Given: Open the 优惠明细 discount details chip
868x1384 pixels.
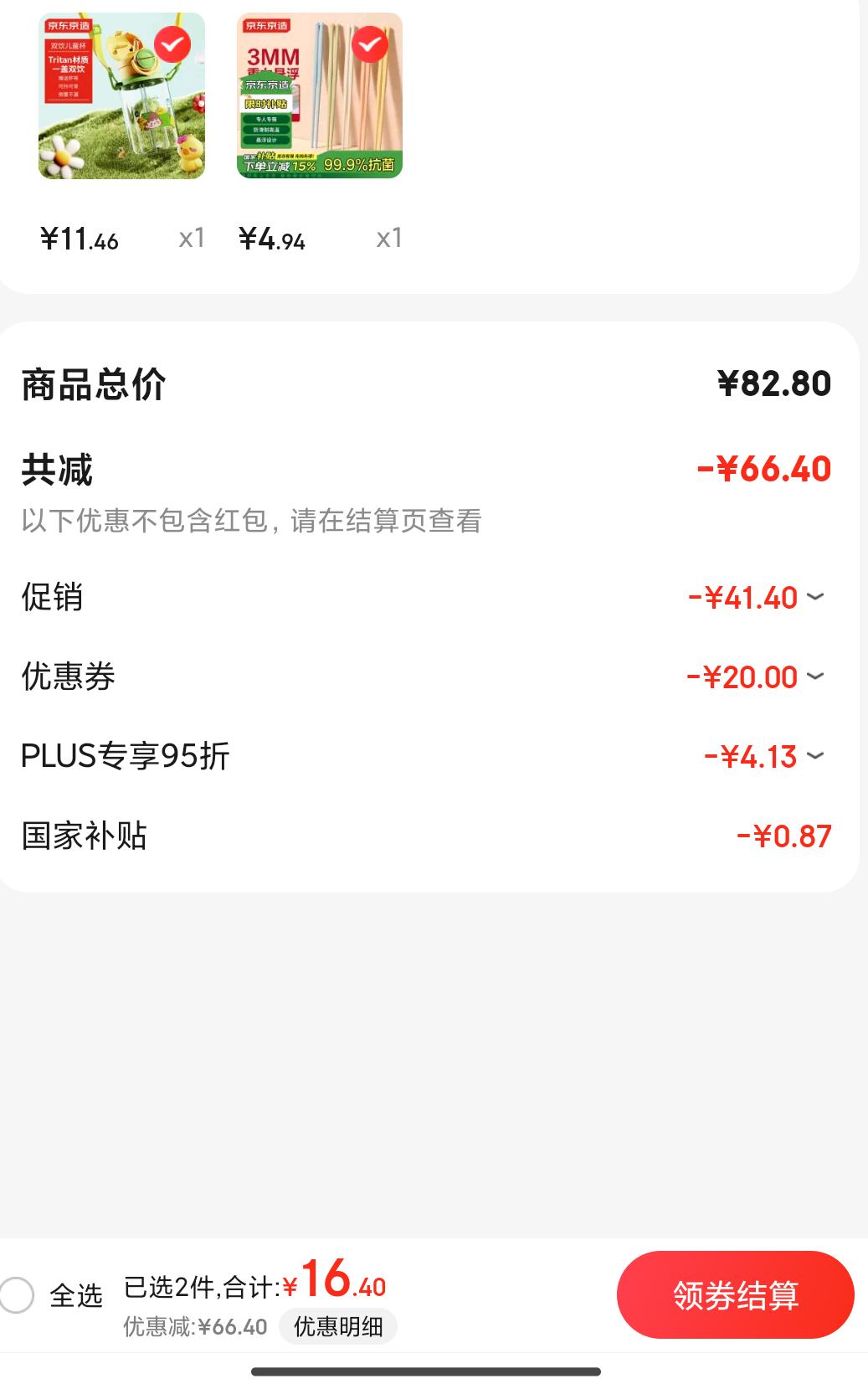Looking at the screenshot, I should [338, 1326].
